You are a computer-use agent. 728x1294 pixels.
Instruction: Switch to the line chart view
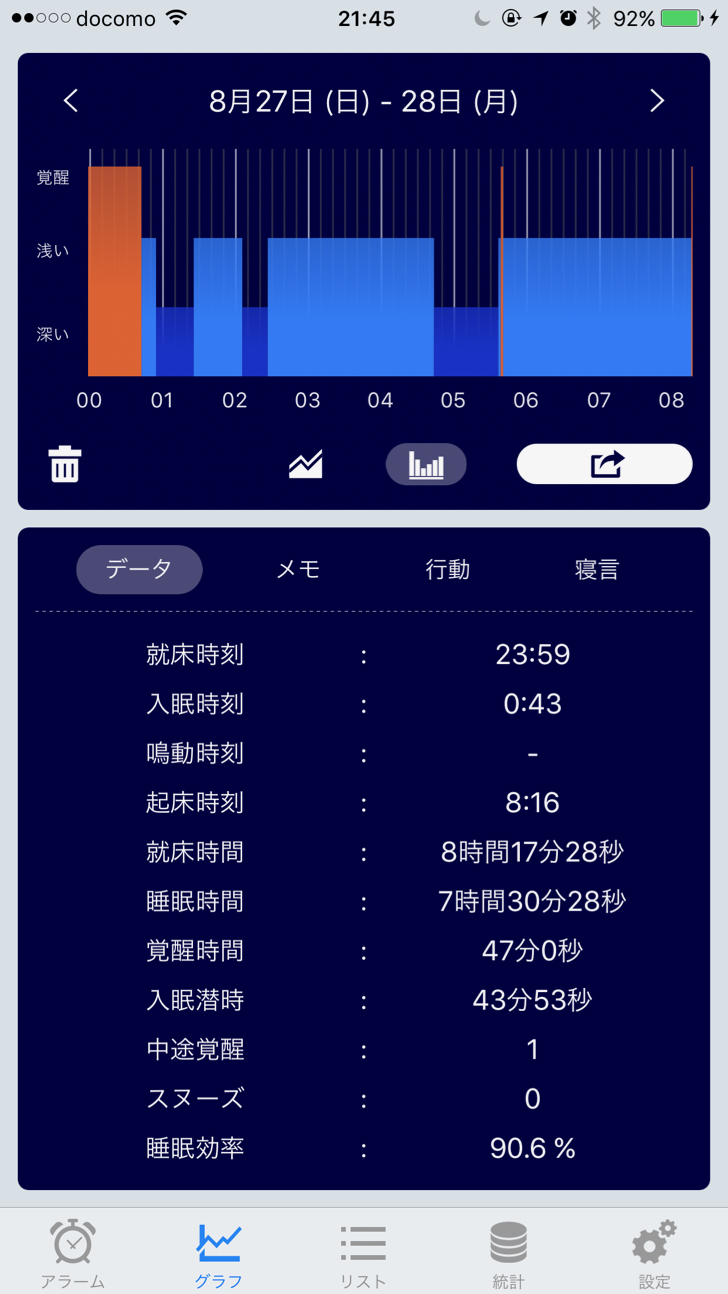(x=306, y=465)
